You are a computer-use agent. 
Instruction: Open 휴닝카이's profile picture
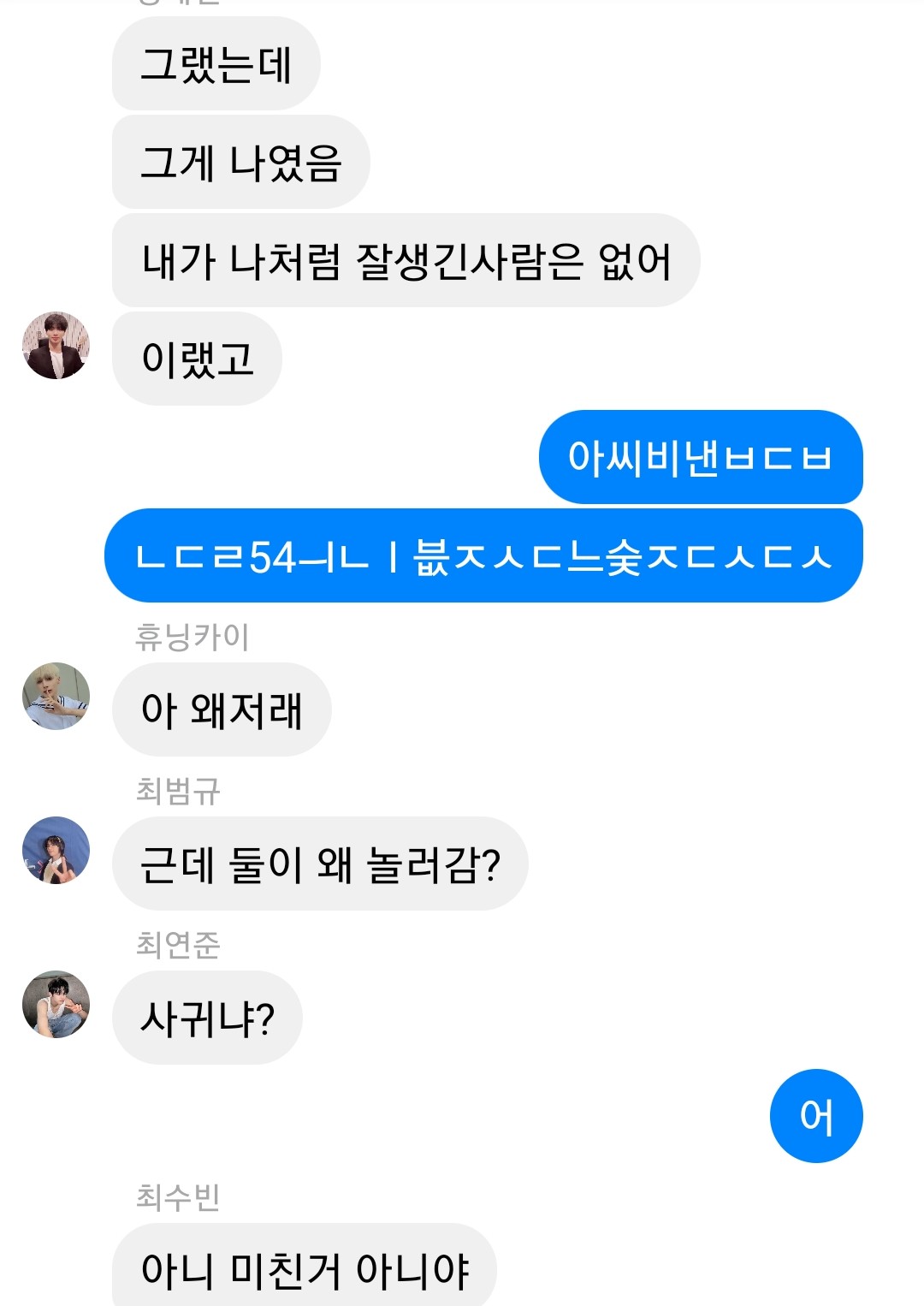click(x=56, y=696)
